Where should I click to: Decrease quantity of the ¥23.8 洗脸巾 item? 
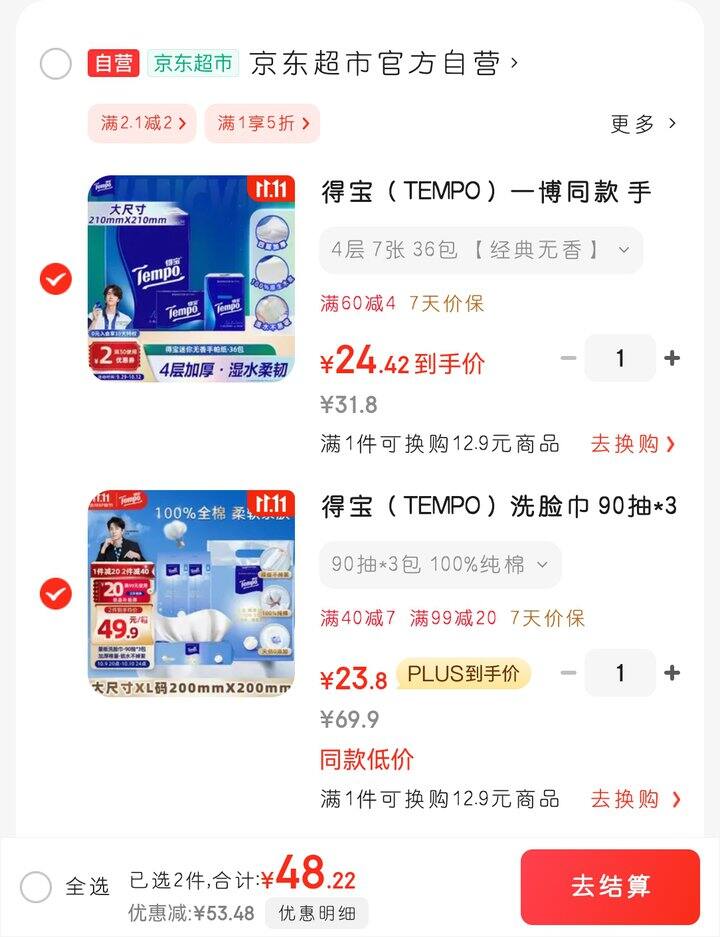point(568,673)
